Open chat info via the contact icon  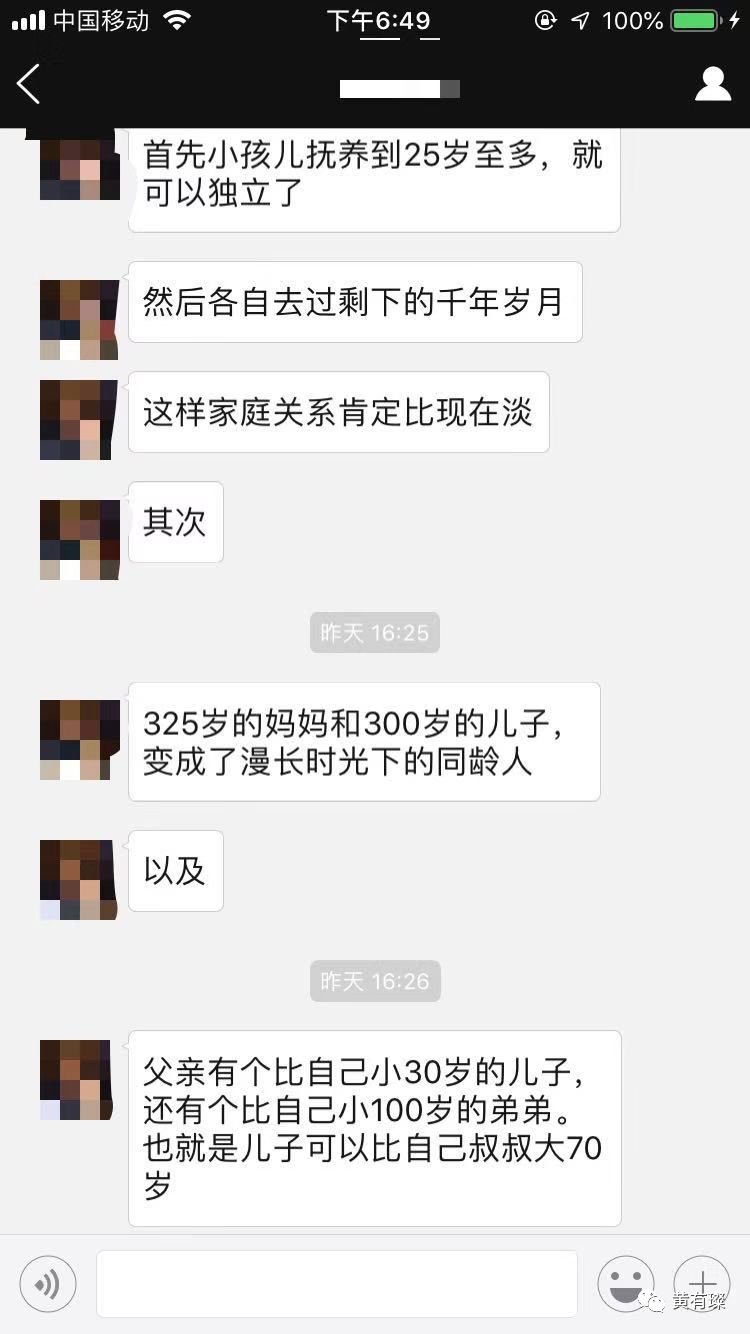(x=713, y=85)
